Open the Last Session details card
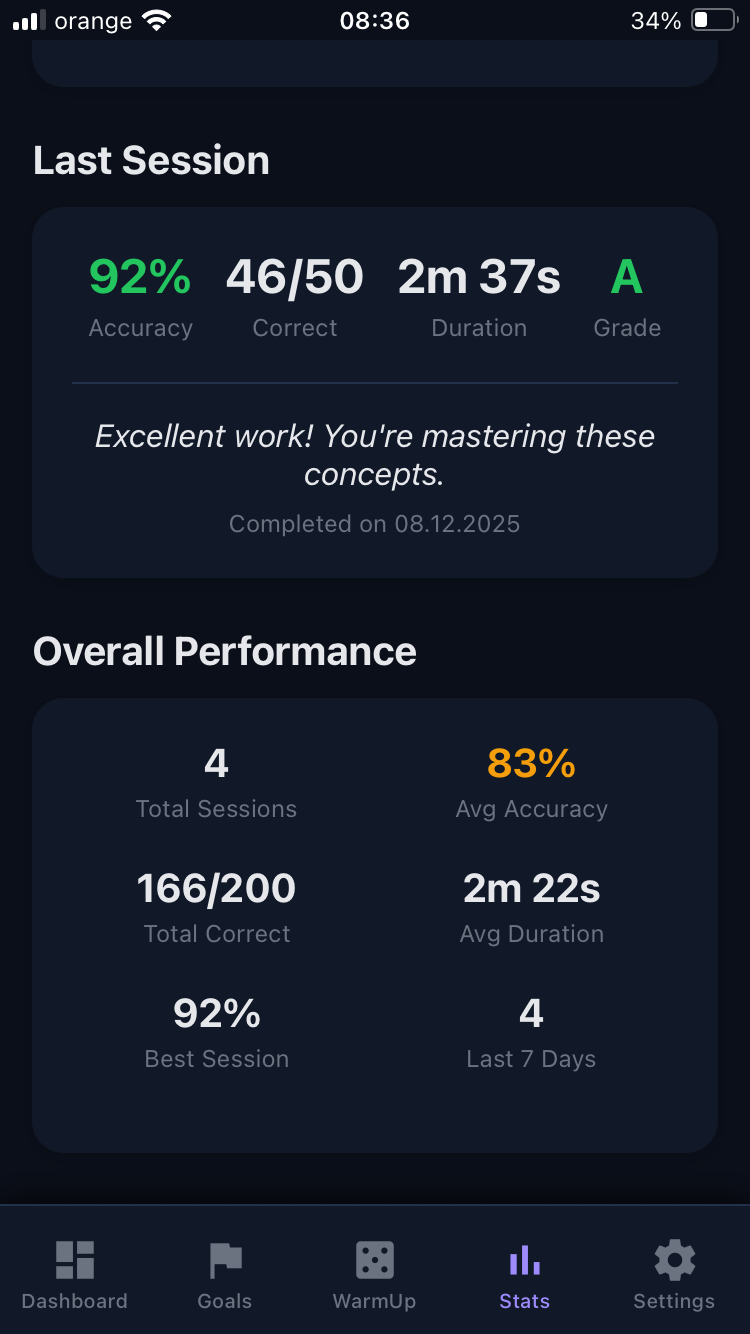This screenshot has width=750, height=1334. tap(375, 392)
